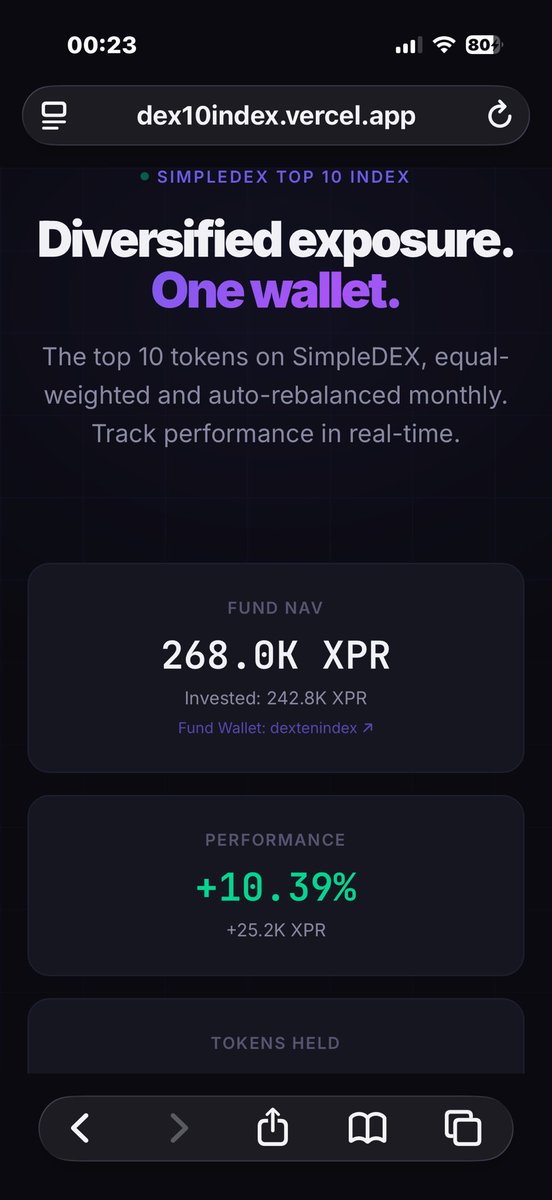The height and width of the screenshot is (1200, 552).
Task: Open the Fund Wallet dextenindex link
Action: [x=276, y=728]
